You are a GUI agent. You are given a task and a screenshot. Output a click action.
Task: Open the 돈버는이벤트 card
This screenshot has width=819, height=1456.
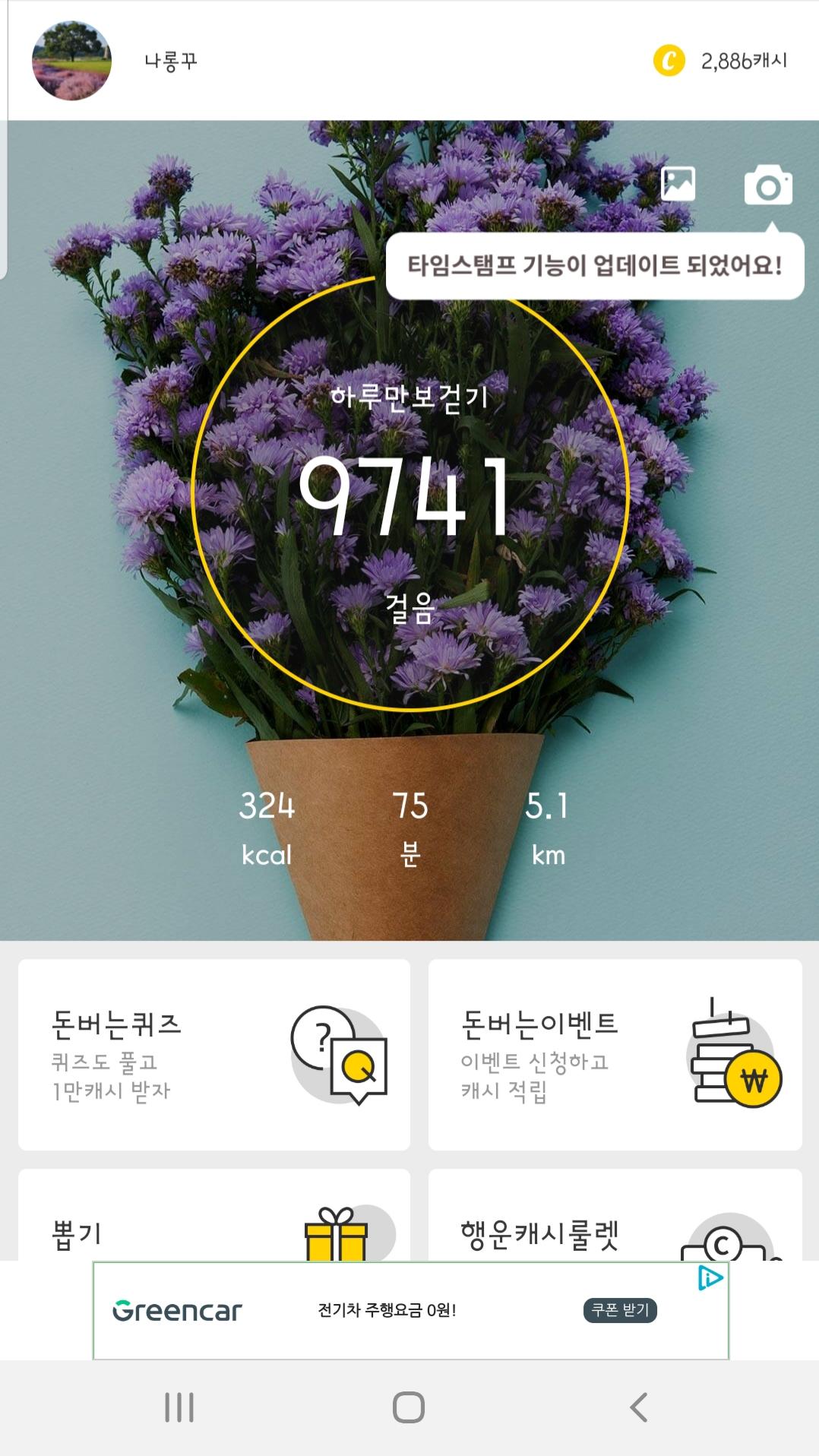click(x=615, y=1054)
